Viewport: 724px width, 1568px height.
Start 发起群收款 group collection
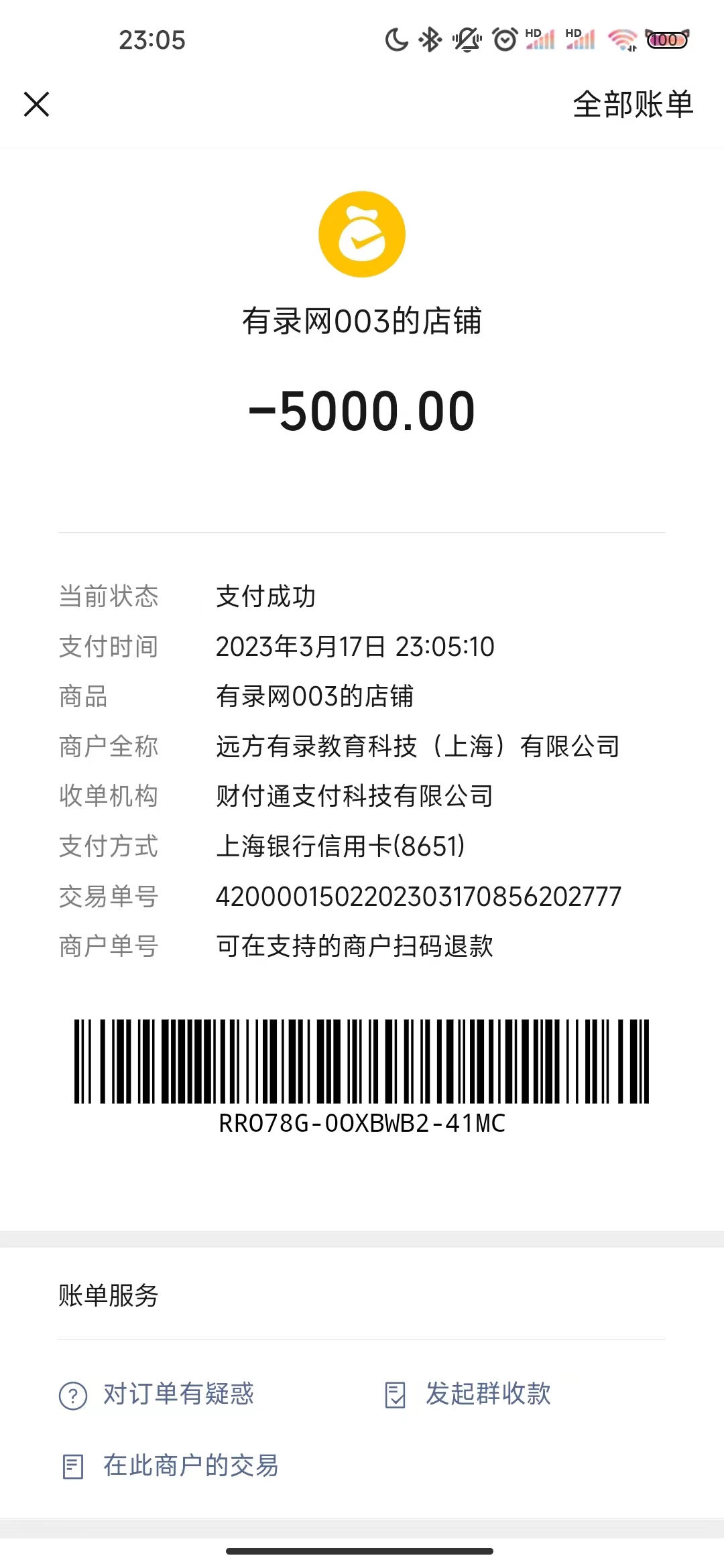[x=469, y=1394]
